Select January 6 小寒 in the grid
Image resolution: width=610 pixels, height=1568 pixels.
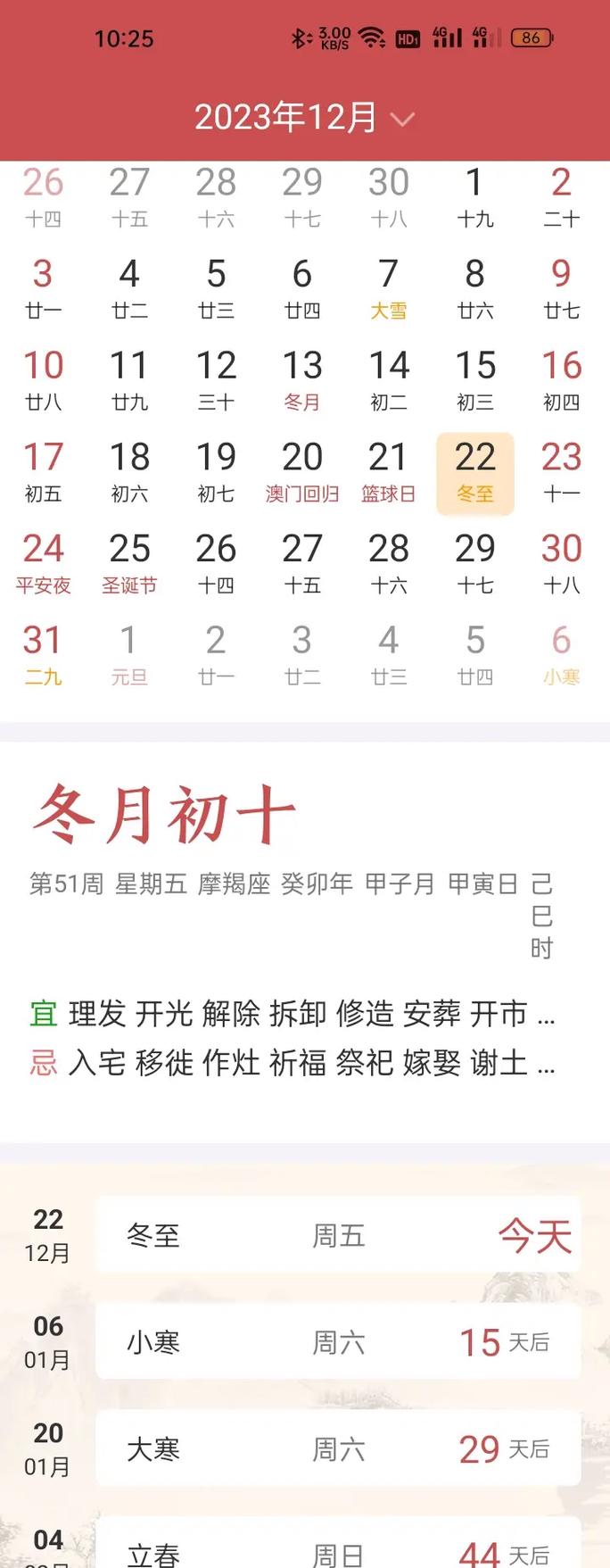(561, 656)
